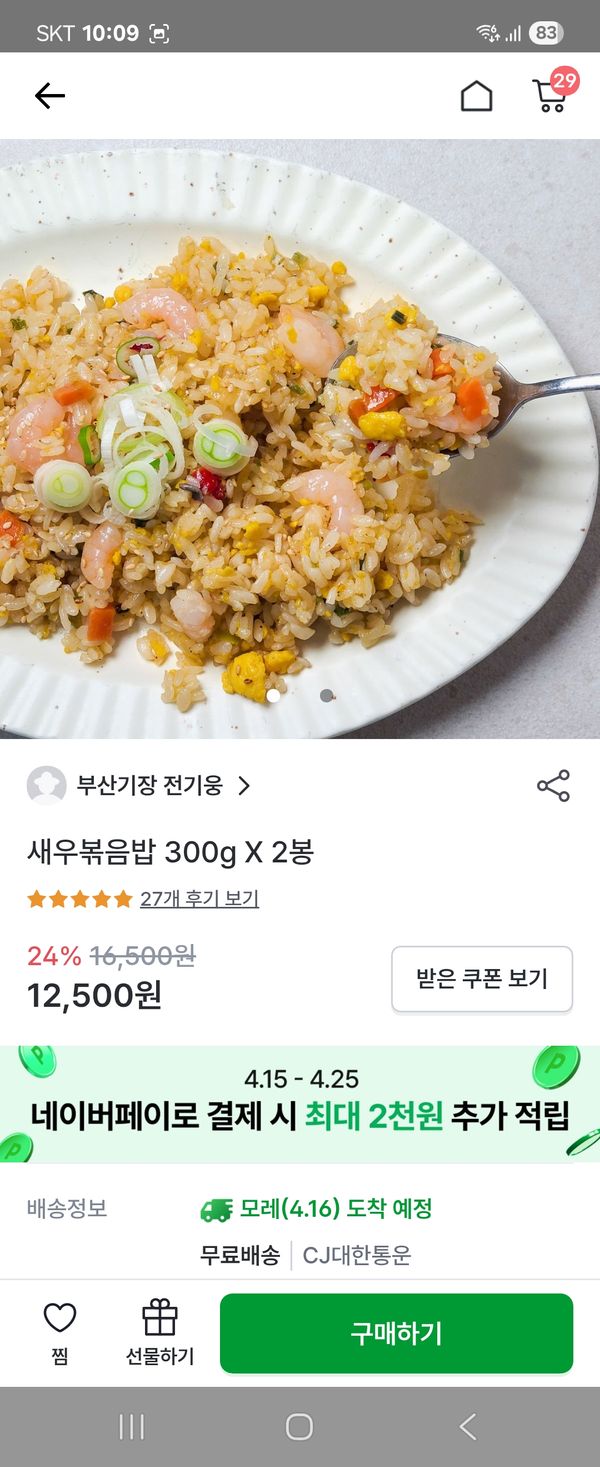Add product to 찜 wishlist
The height and width of the screenshot is (1467, 600).
pyautogui.click(x=60, y=1333)
